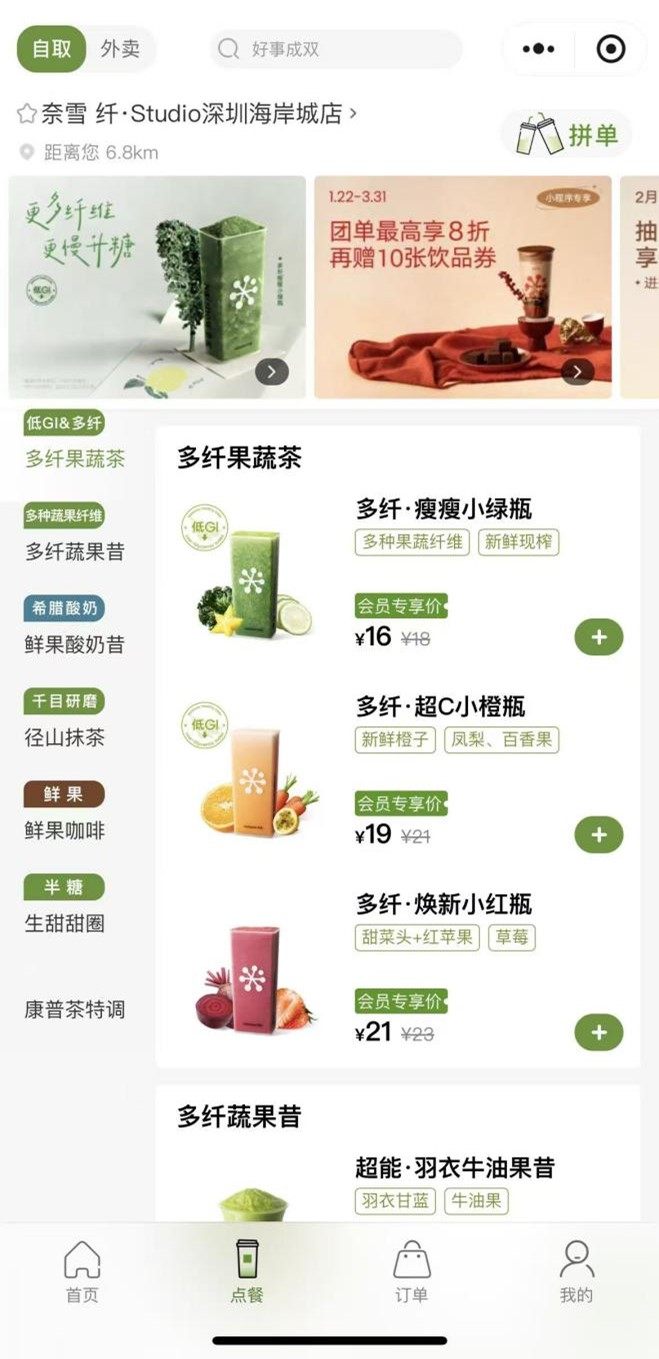Image resolution: width=659 pixels, height=1359 pixels.
Task: Tap the 好事成双 search field
Action: 336,49
